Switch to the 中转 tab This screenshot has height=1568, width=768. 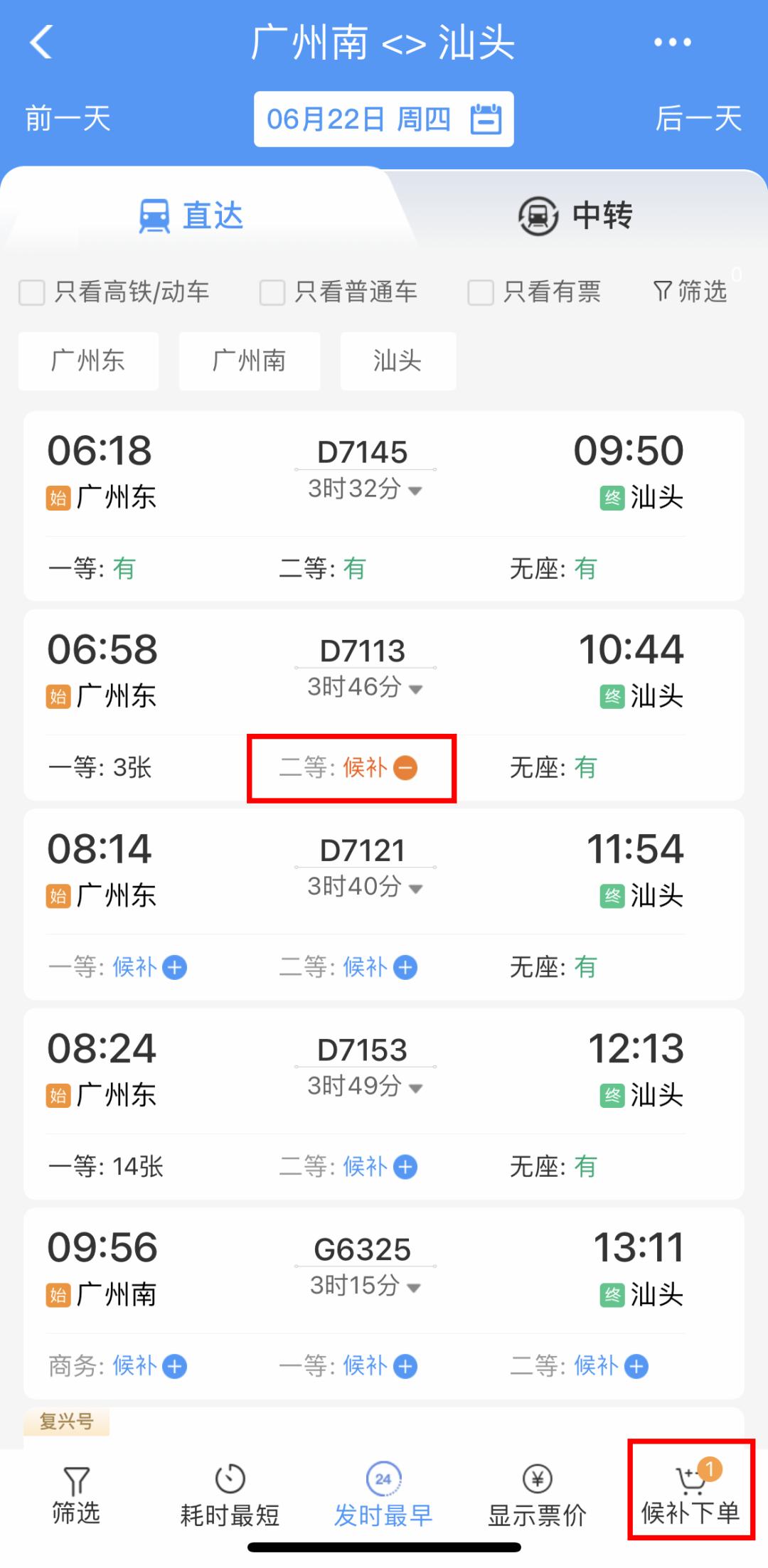tap(576, 215)
